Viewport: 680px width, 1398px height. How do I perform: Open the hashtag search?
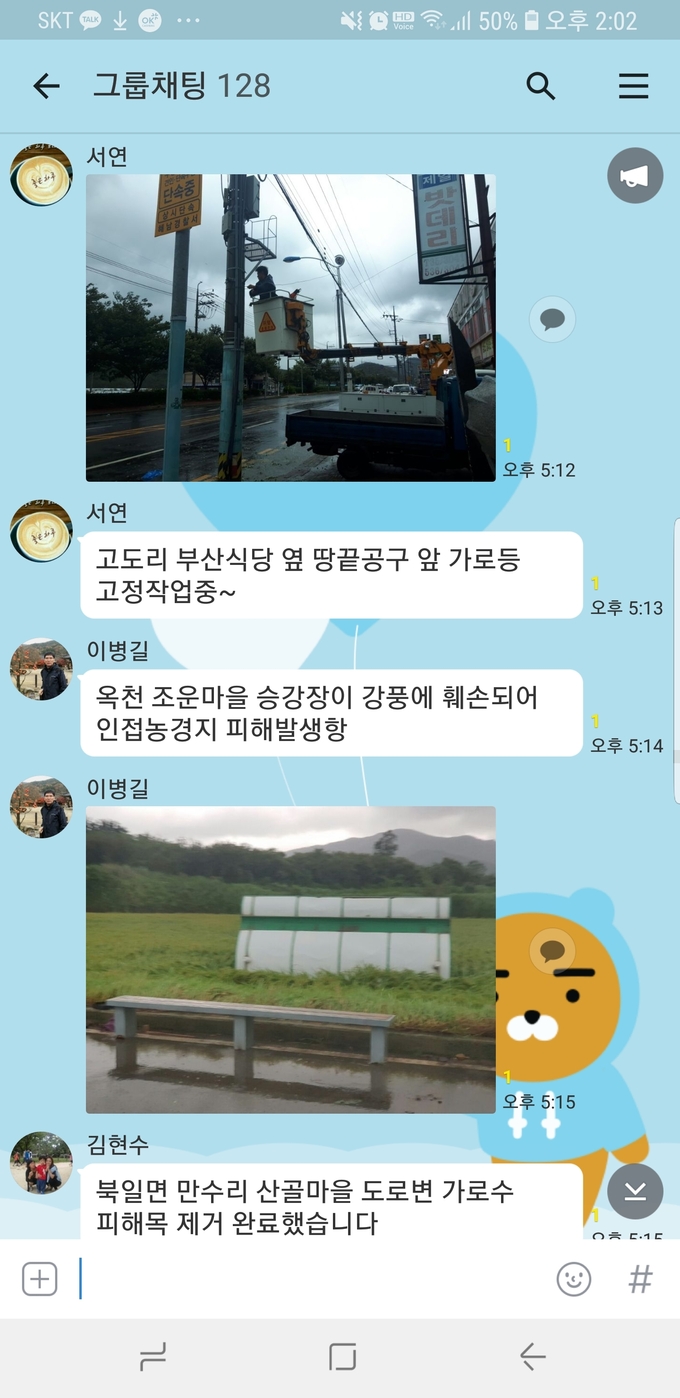[x=640, y=1279]
